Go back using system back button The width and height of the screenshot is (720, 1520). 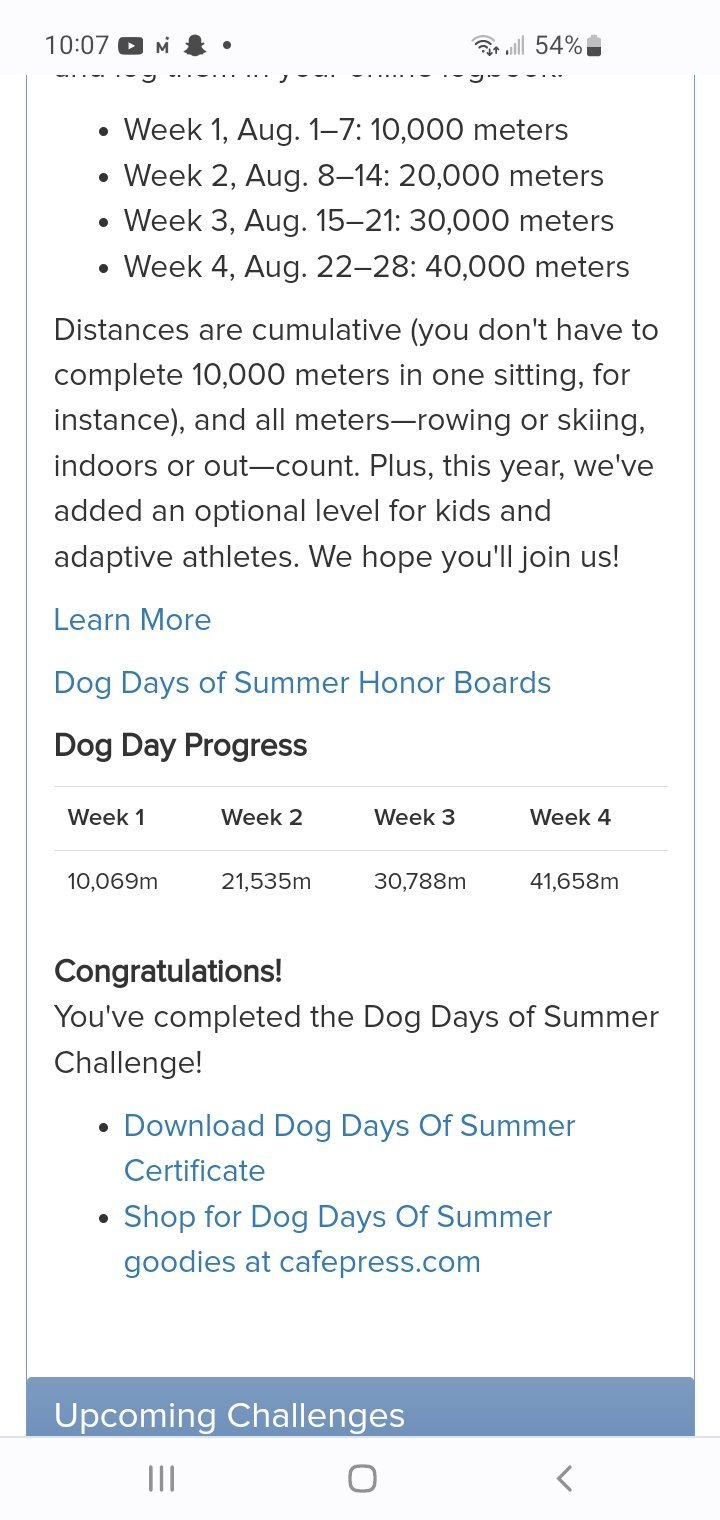564,1478
